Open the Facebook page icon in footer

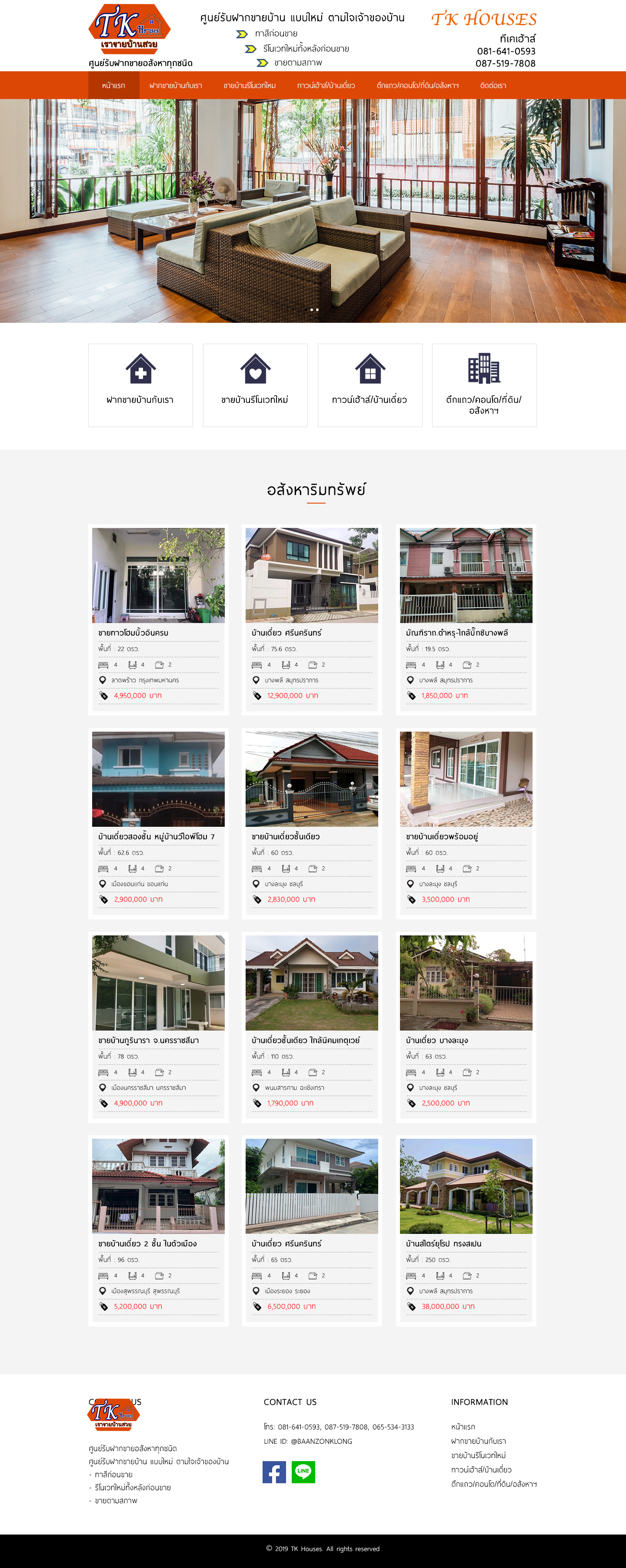[274, 1472]
